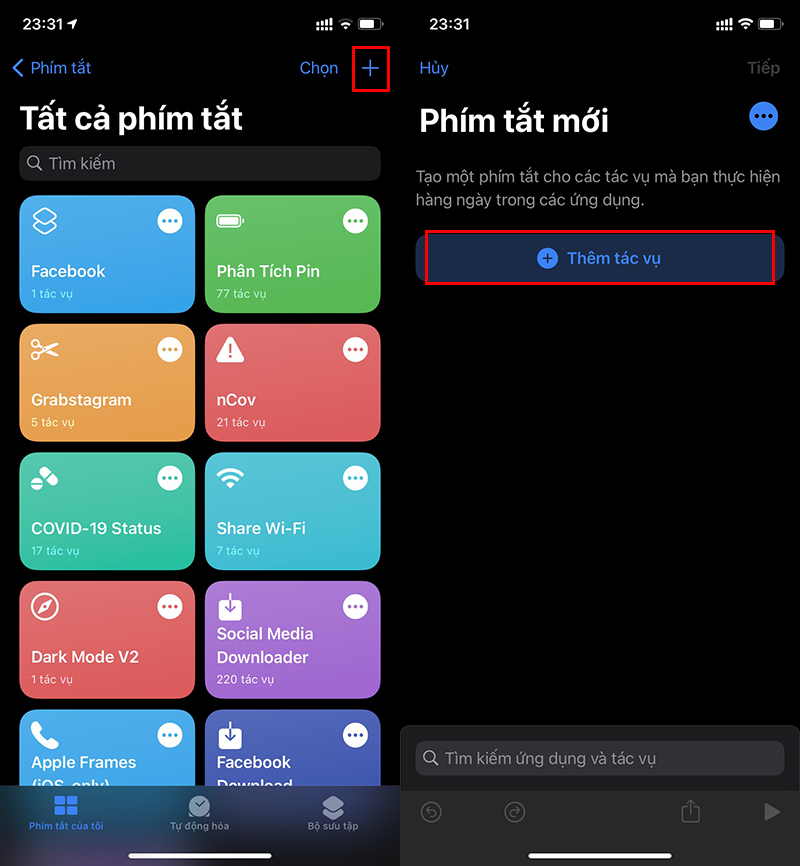
Task: Add a new shortcut with the plus icon
Action: point(371,68)
